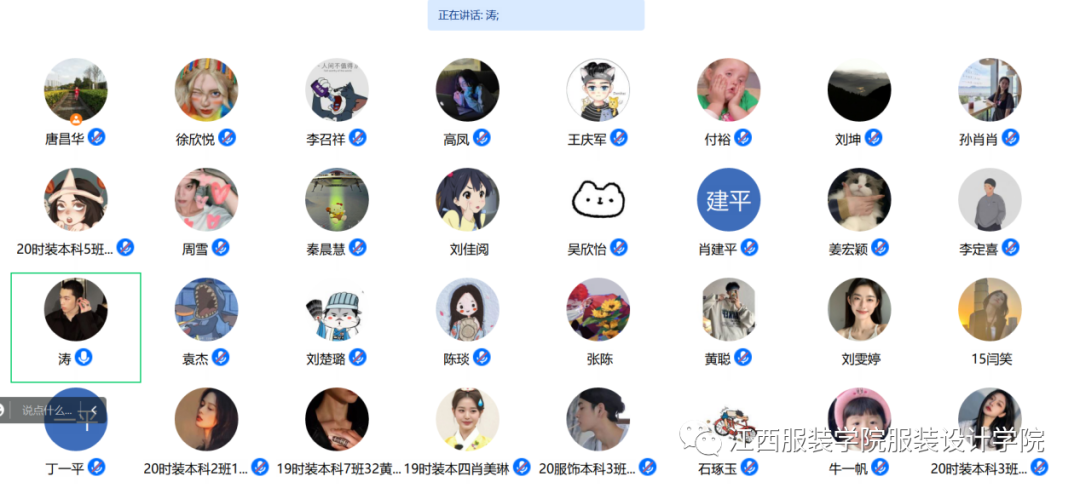The image size is (1080, 488).
Task: Open the speaking participant 涛's tile
Action: (75, 310)
